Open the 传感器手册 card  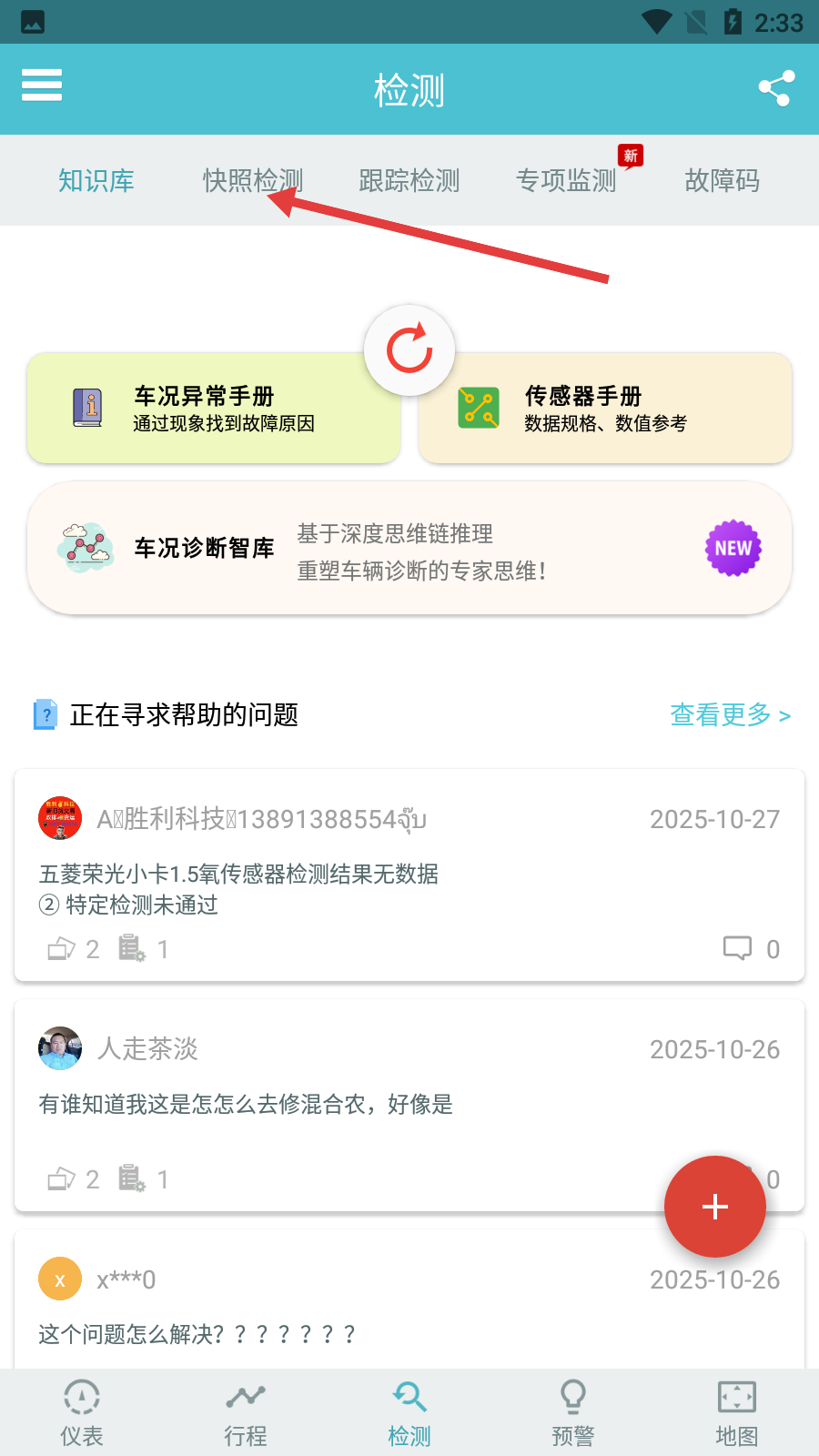point(605,409)
